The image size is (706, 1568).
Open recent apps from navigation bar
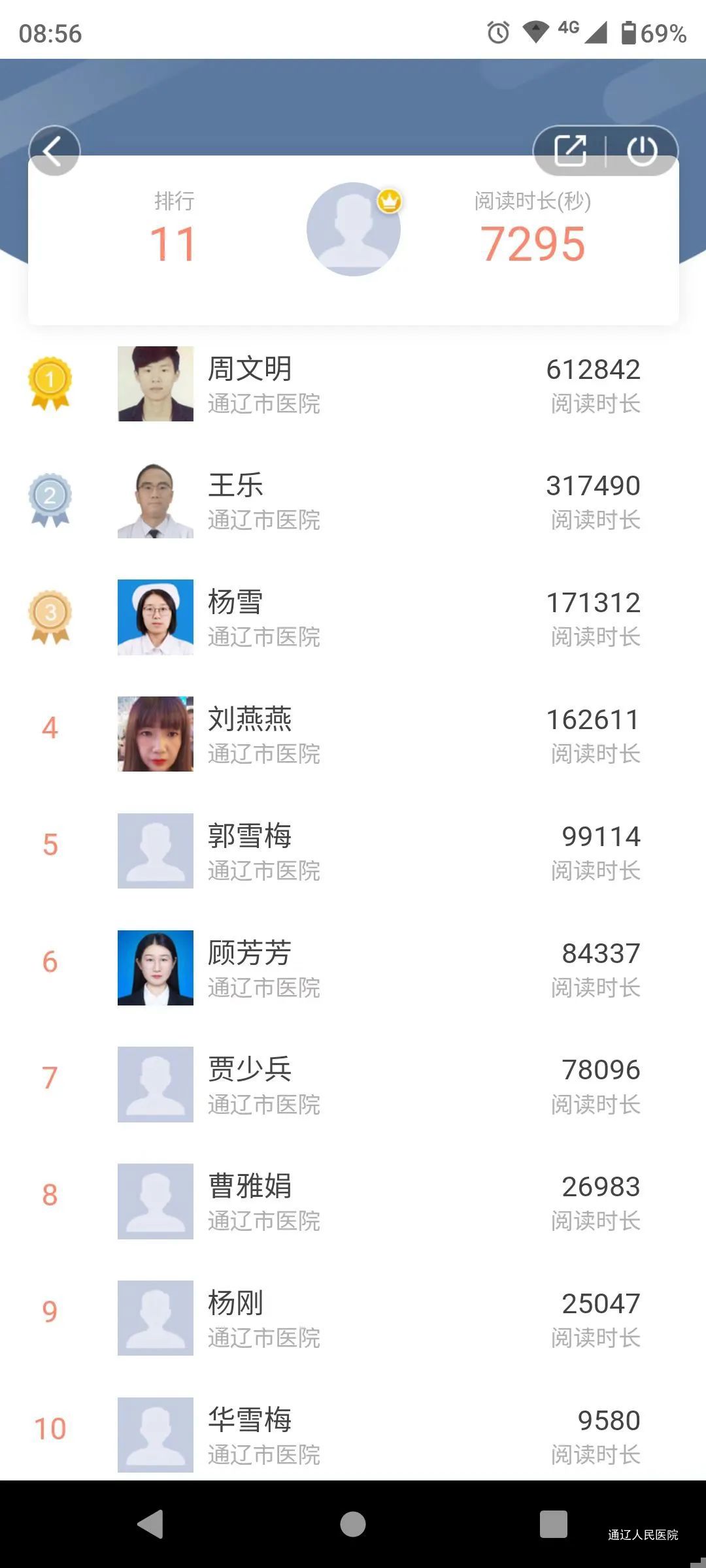(x=553, y=1524)
